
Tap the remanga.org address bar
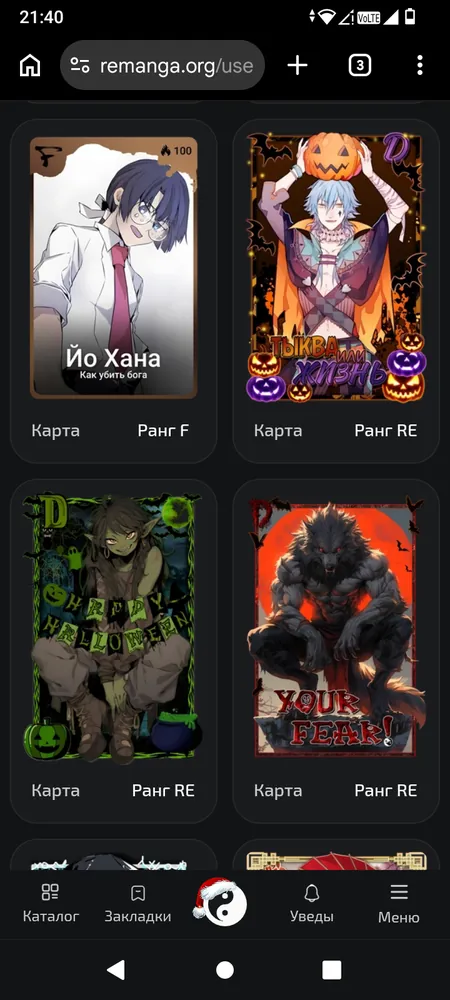tap(163, 65)
